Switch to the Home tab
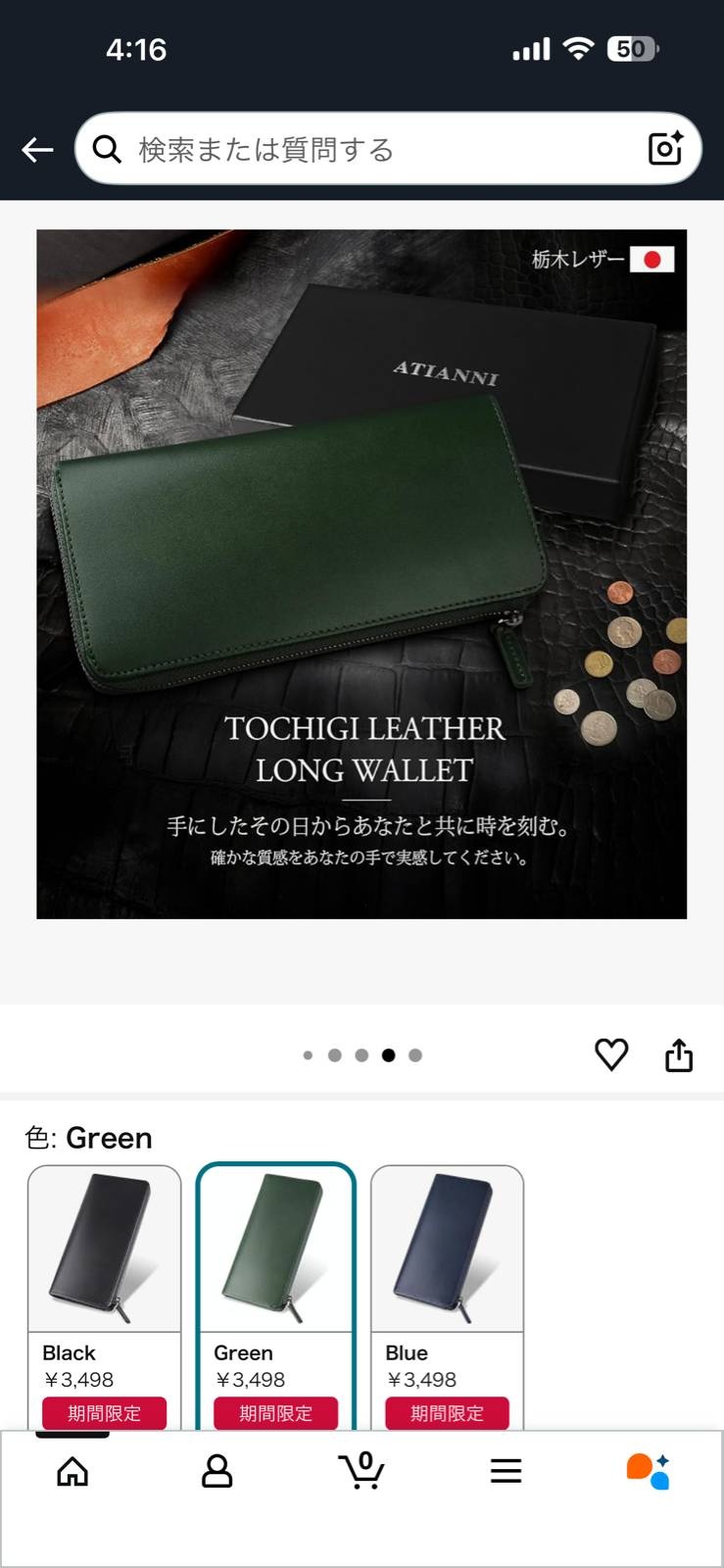The height and width of the screenshot is (1568, 724). [x=72, y=1471]
